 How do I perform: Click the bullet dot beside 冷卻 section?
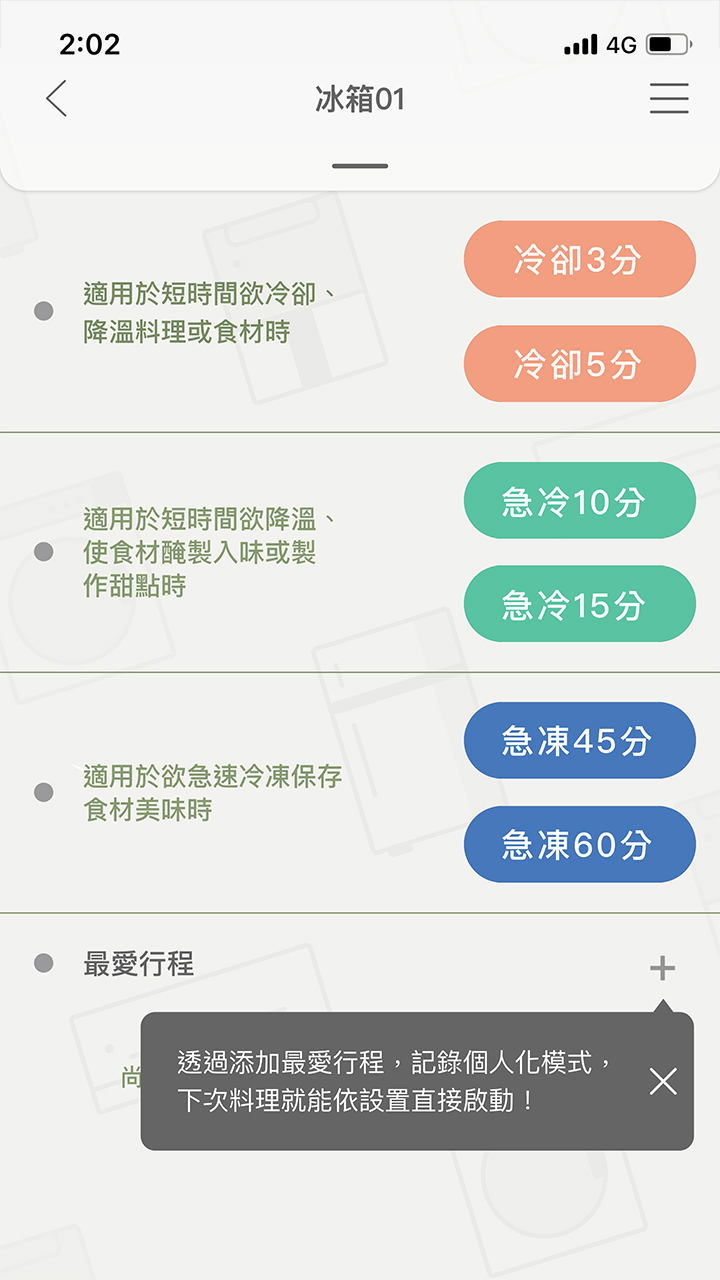42,311
